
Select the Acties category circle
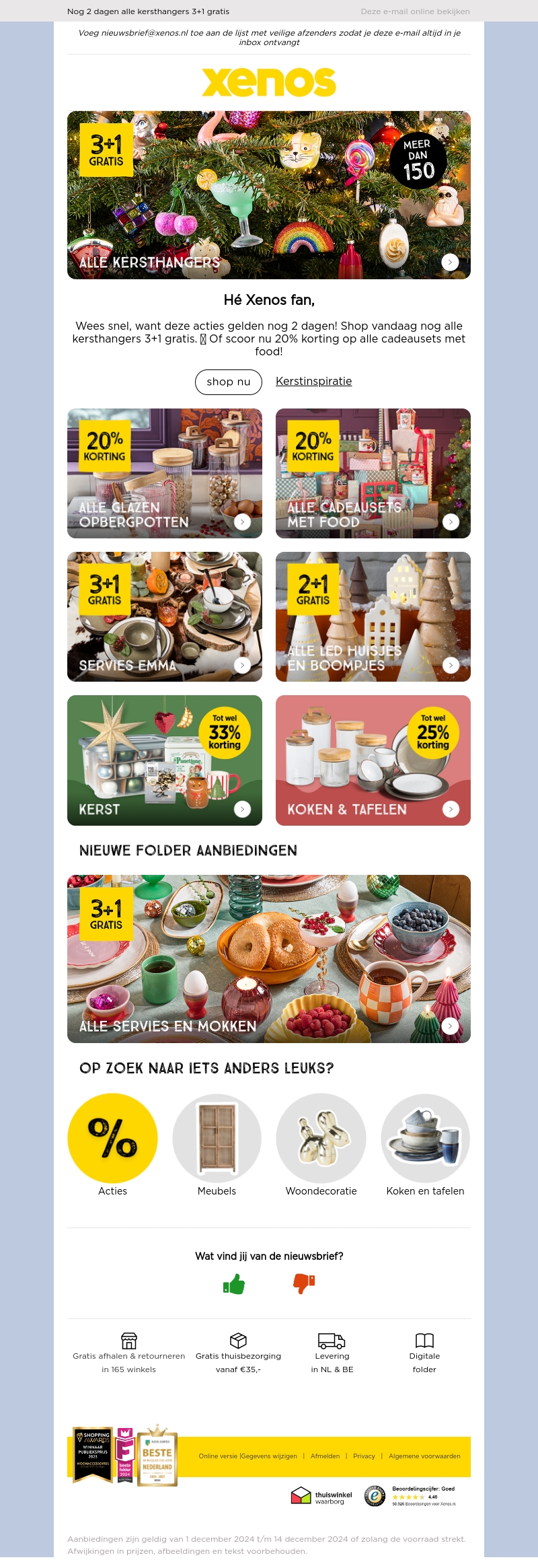[112, 1138]
